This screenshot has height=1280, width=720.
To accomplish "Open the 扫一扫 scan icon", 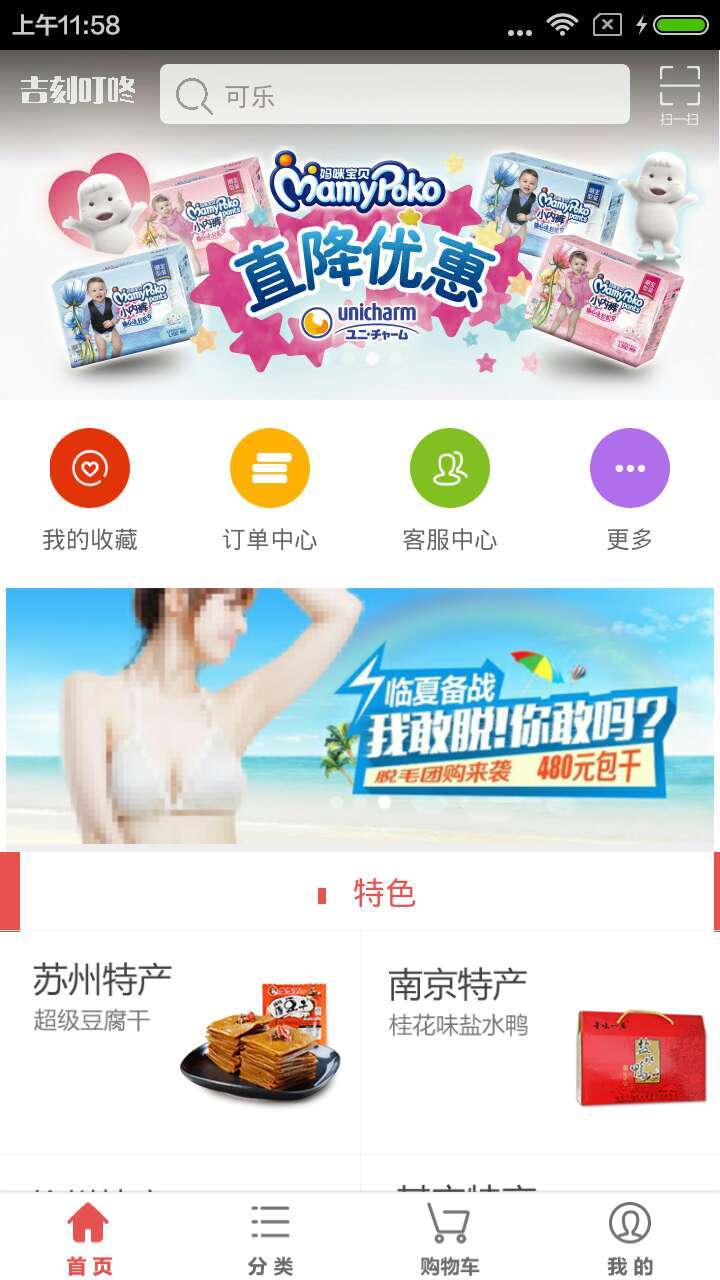I will click(x=679, y=94).
